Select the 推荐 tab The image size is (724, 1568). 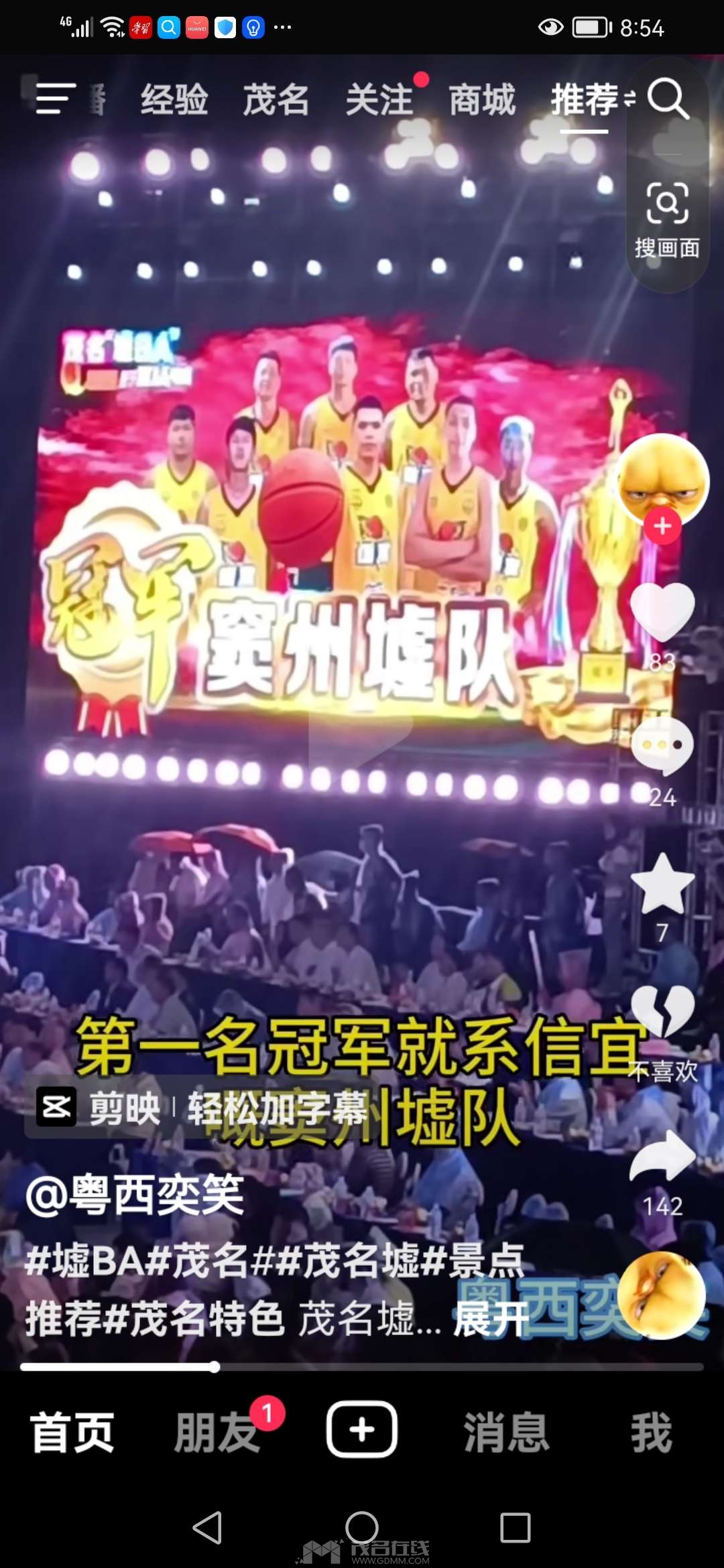585,101
